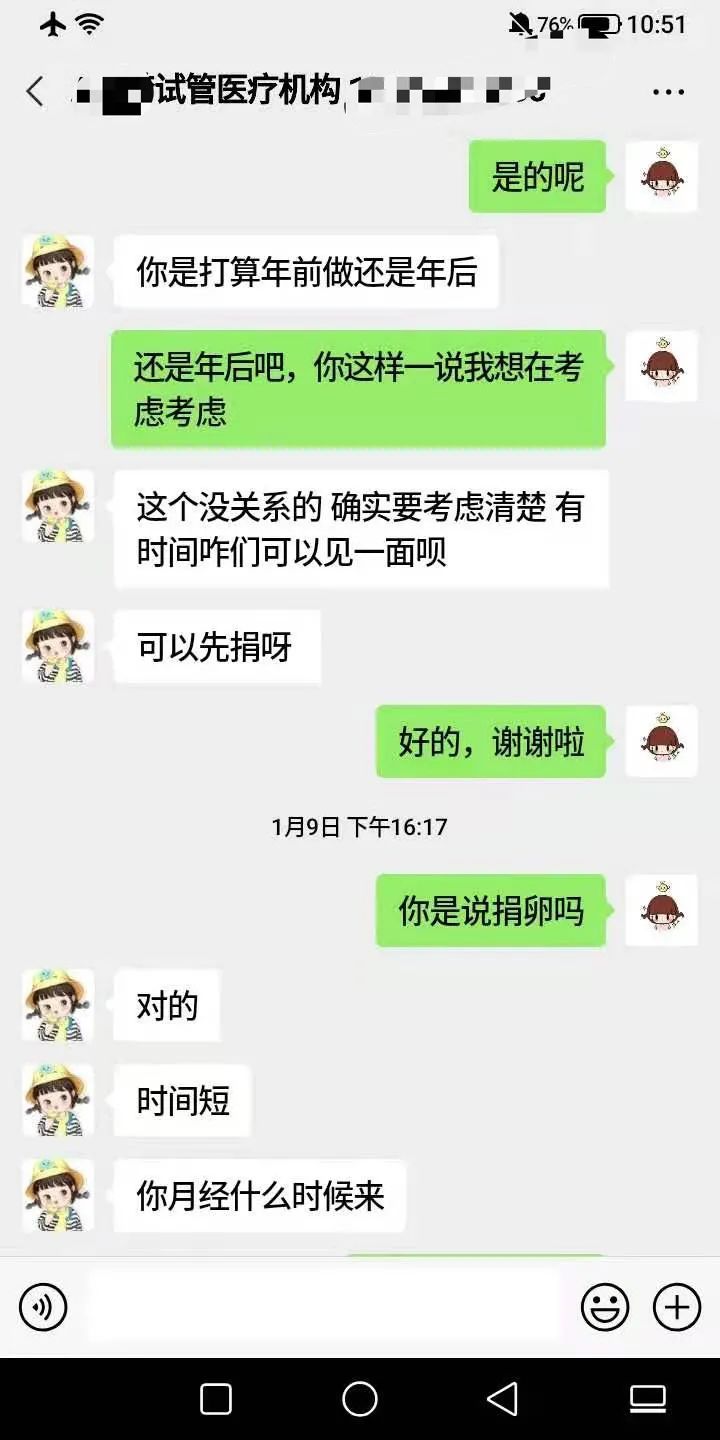Open the plus attachment icon
This screenshot has width=720, height=1440.
677,1307
